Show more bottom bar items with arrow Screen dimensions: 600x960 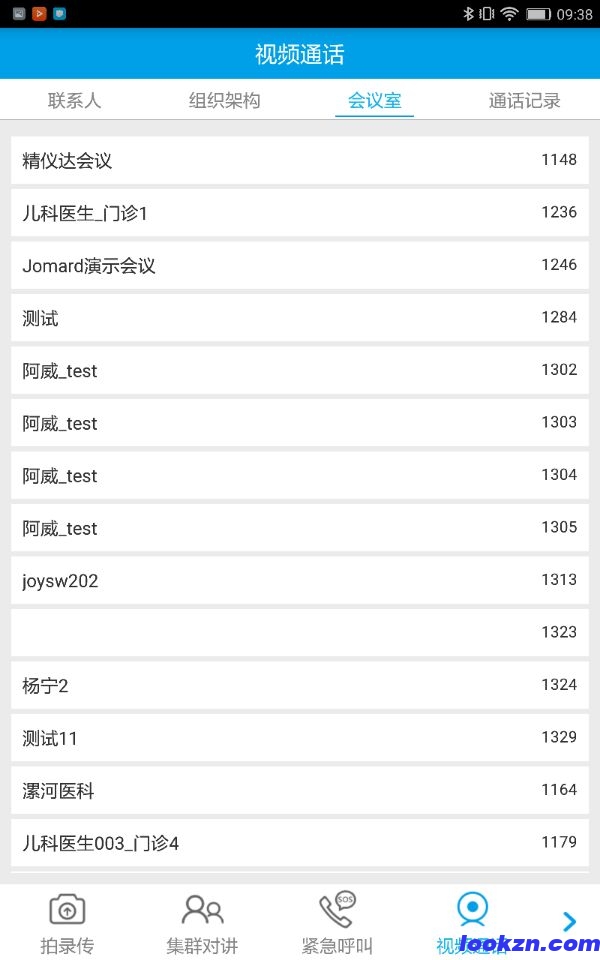[x=569, y=921]
